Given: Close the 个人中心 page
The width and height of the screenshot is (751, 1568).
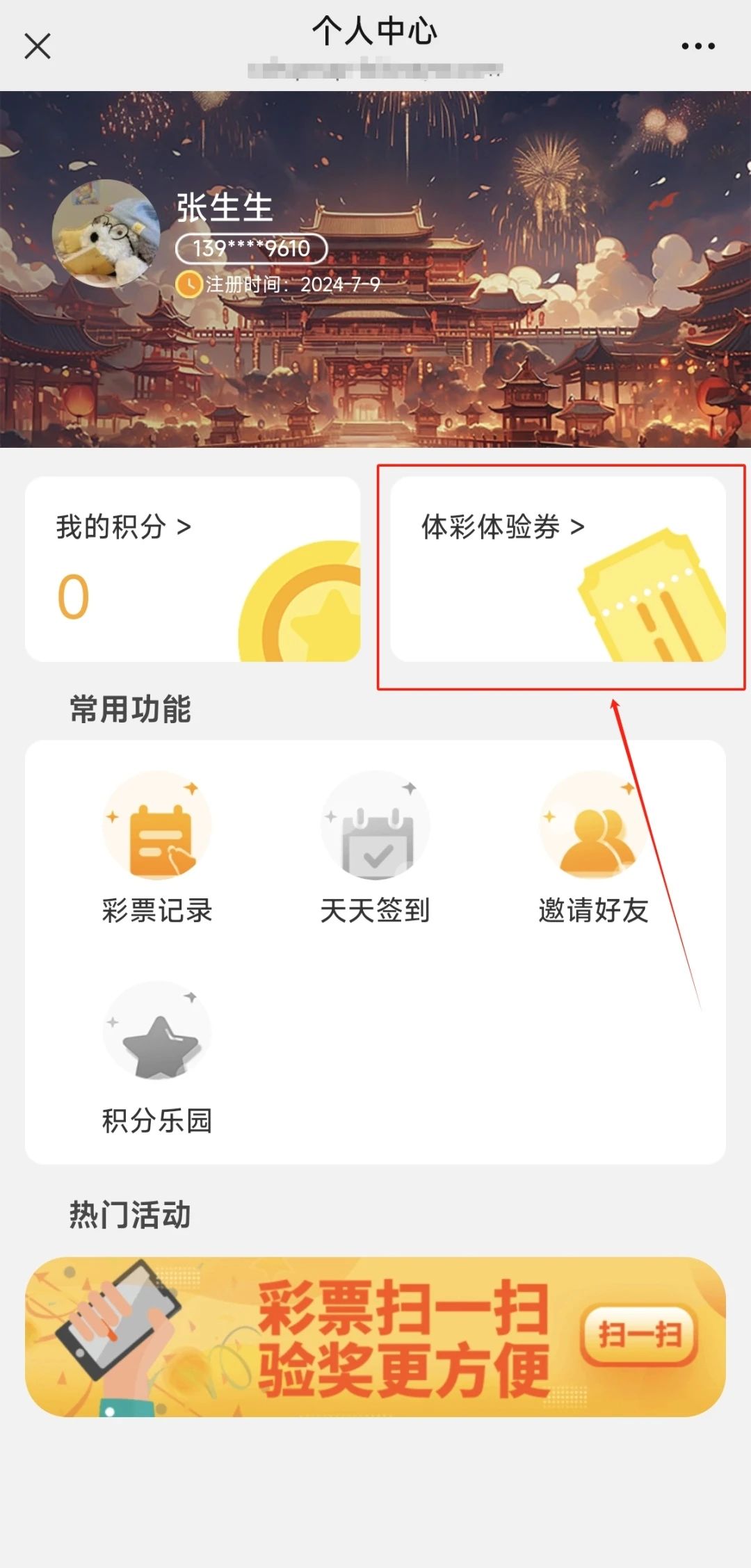Looking at the screenshot, I should [38, 47].
